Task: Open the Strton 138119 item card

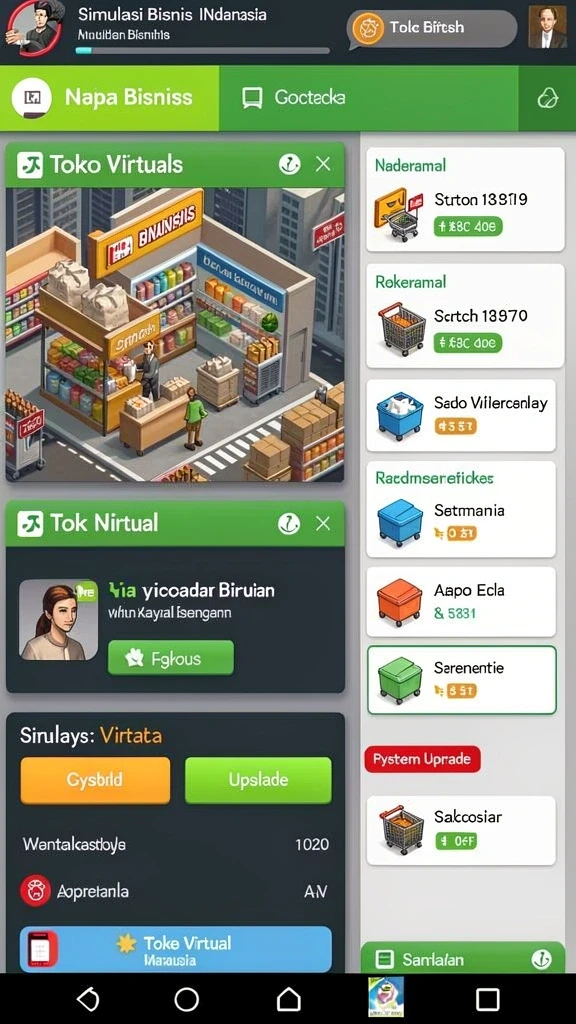Action: [x=465, y=199]
